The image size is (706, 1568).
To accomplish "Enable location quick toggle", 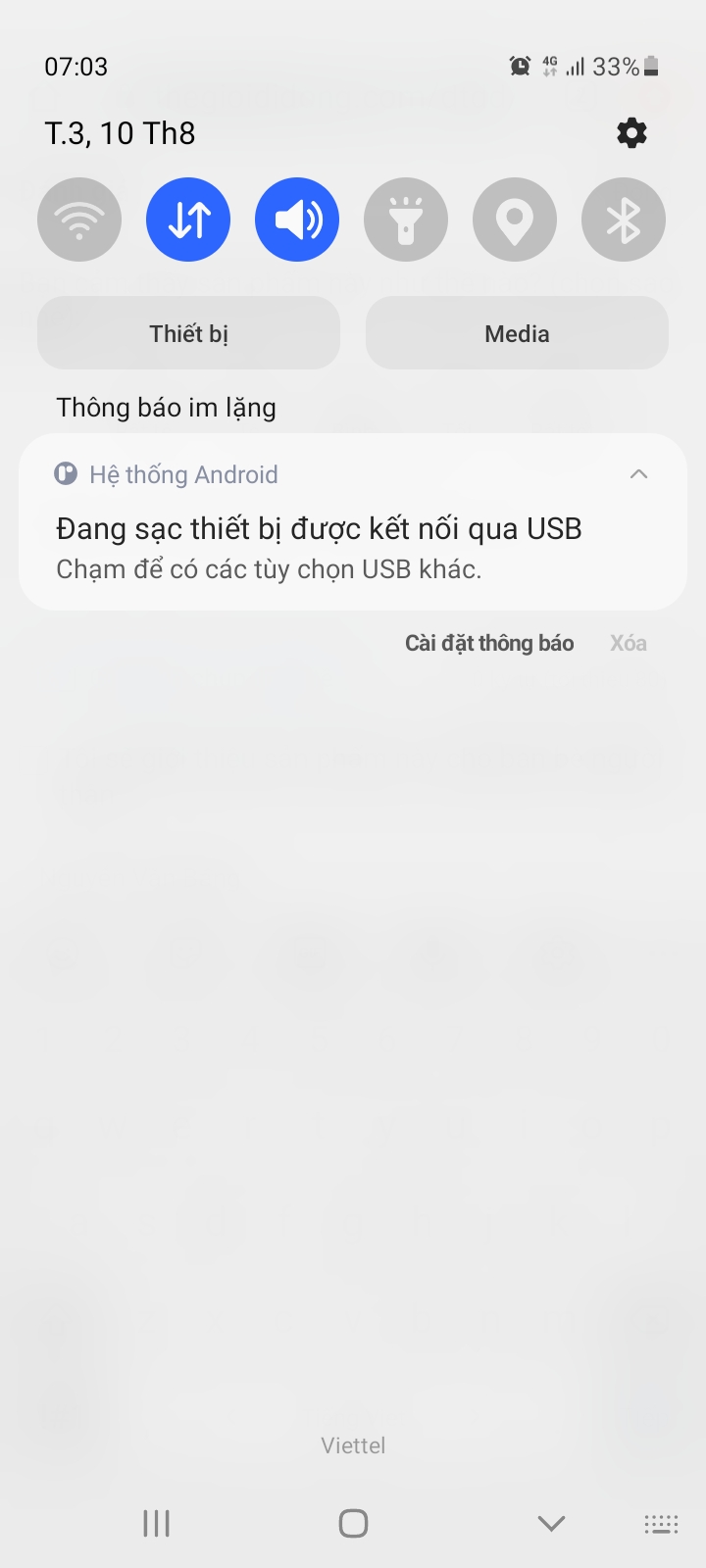I will pyautogui.click(x=515, y=220).
